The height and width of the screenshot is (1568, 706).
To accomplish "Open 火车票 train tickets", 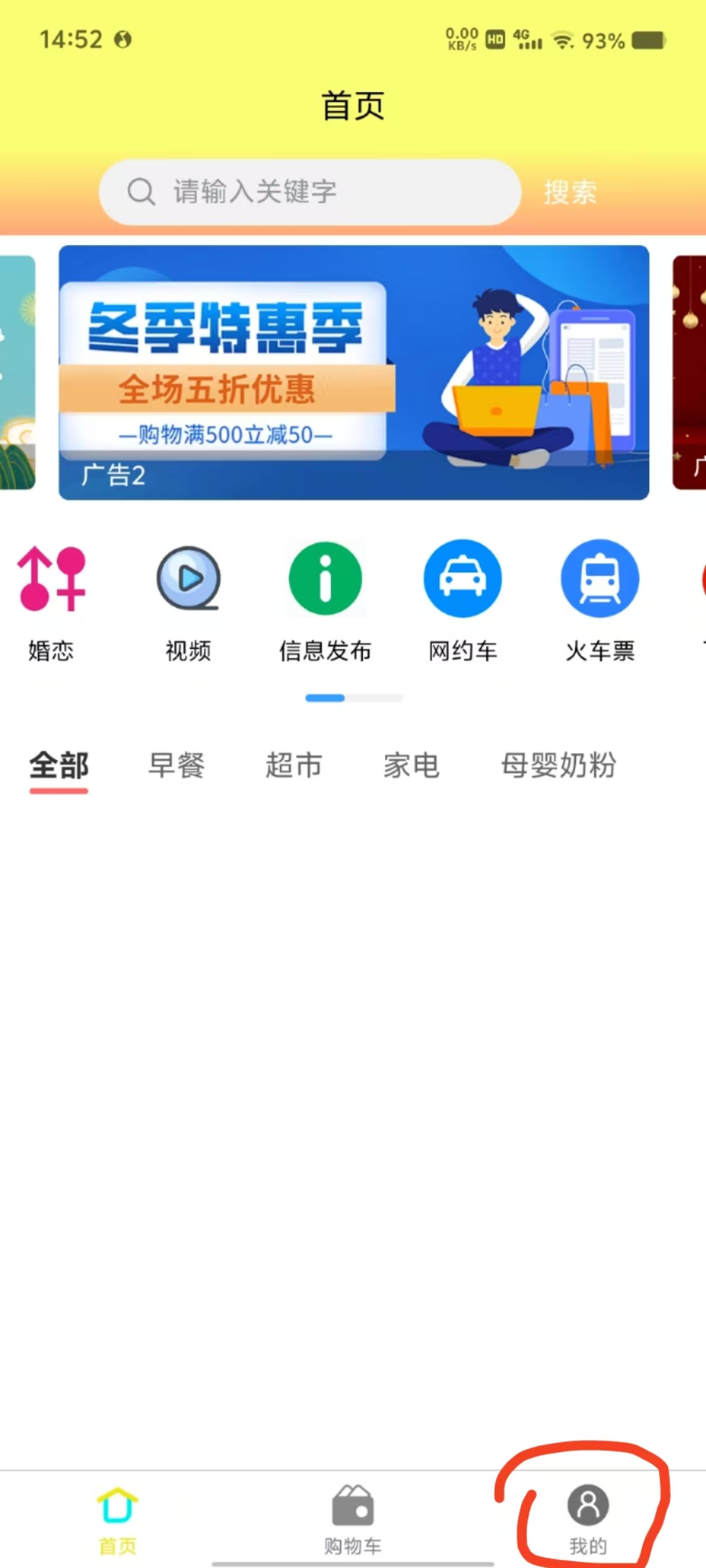I will (x=600, y=602).
